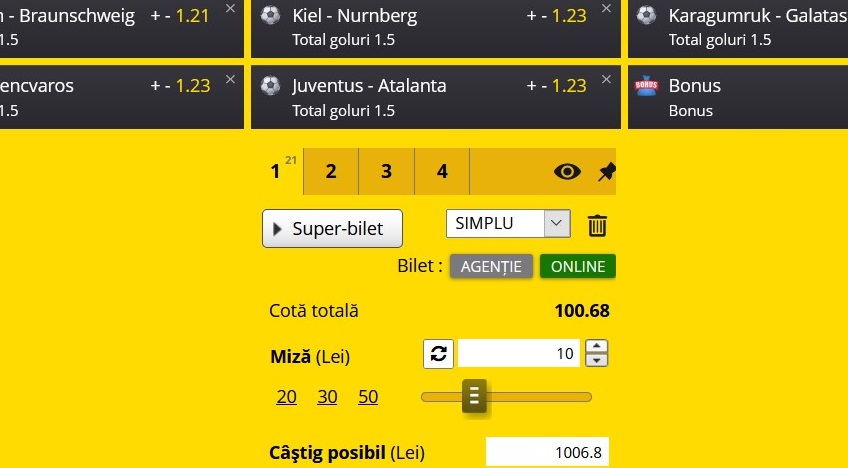Delete the ticket with trash icon
Screen dimensions: 848x468
pyautogui.click(x=597, y=225)
